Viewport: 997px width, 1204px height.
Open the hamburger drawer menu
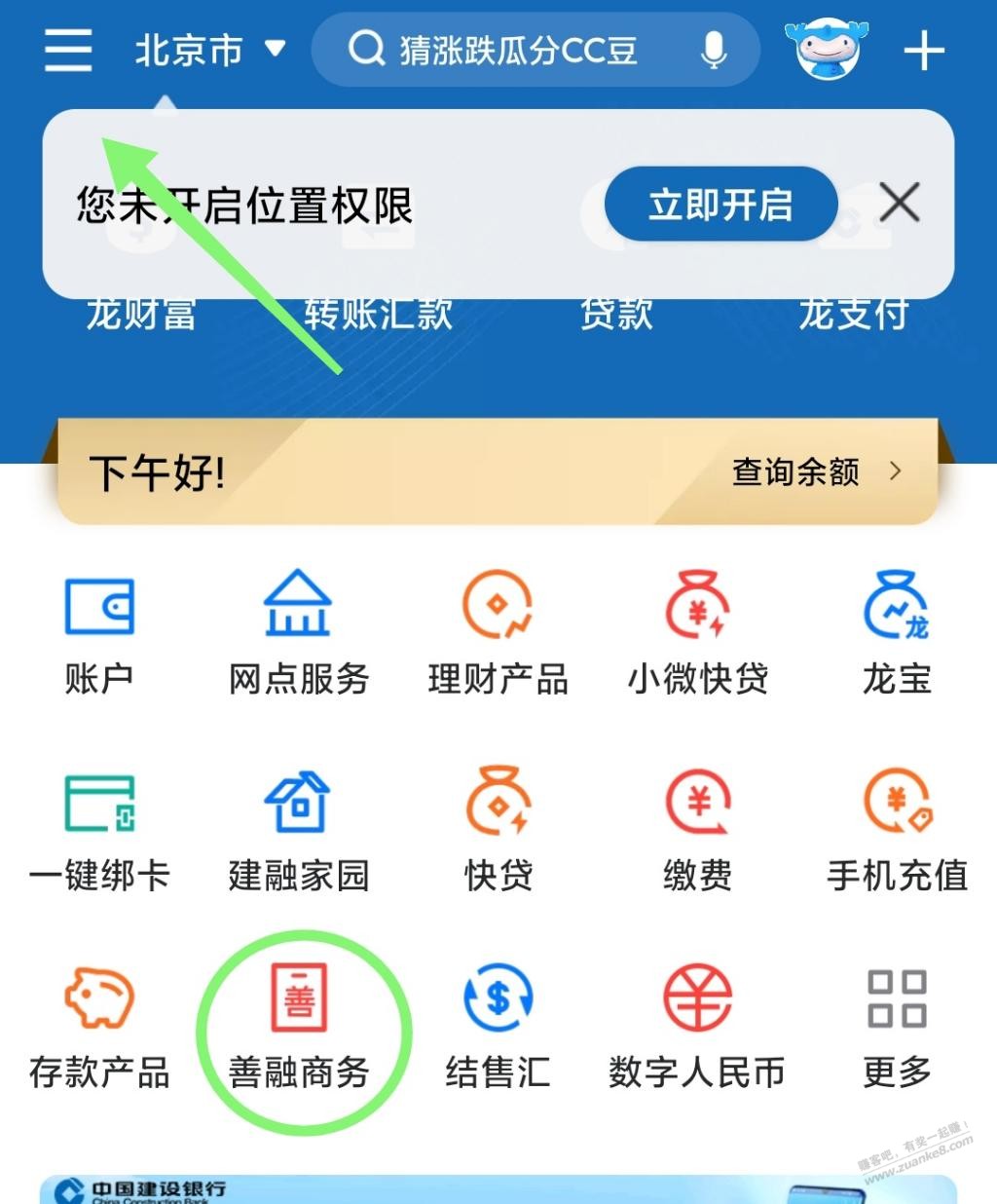[x=68, y=49]
